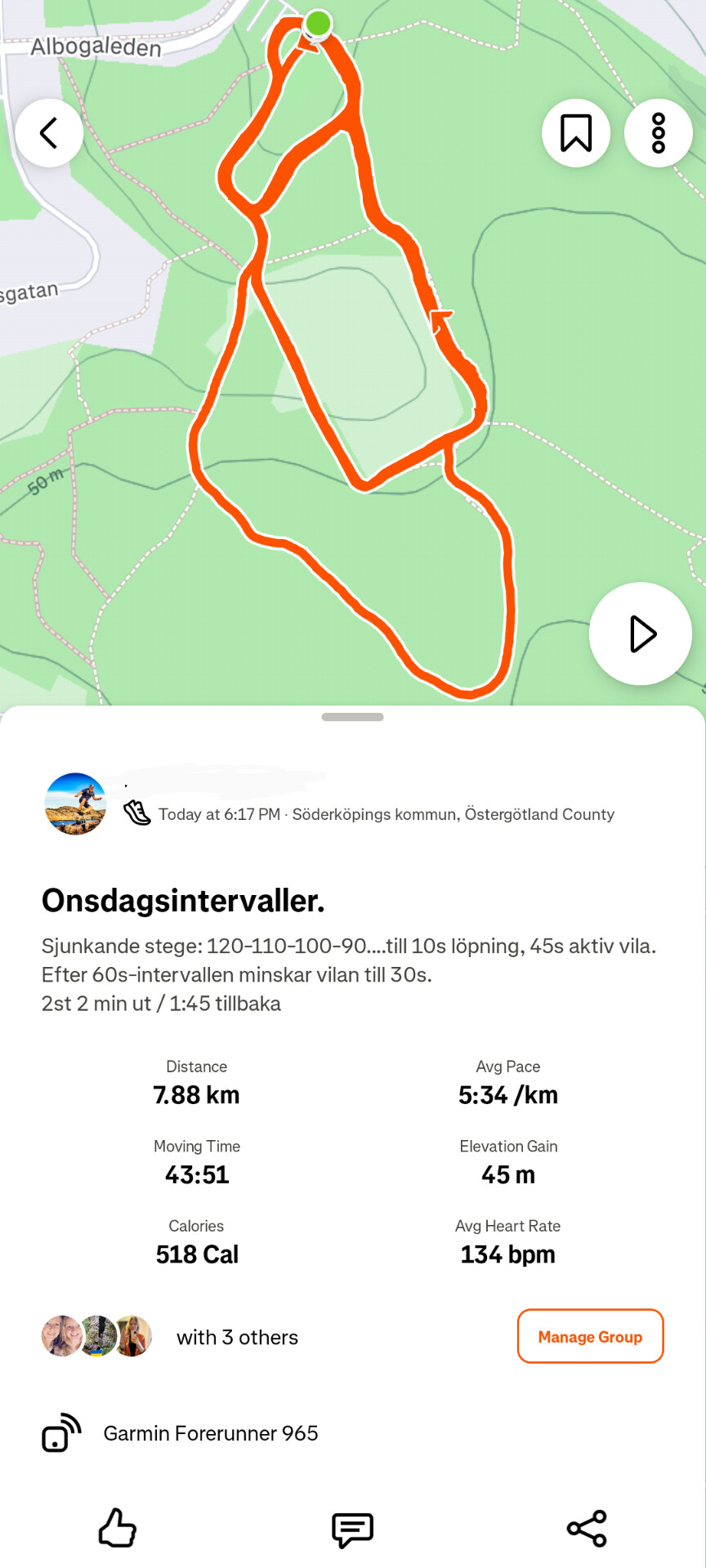Play the route flyover animation
This screenshot has width=706, height=1568.
[x=641, y=634]
